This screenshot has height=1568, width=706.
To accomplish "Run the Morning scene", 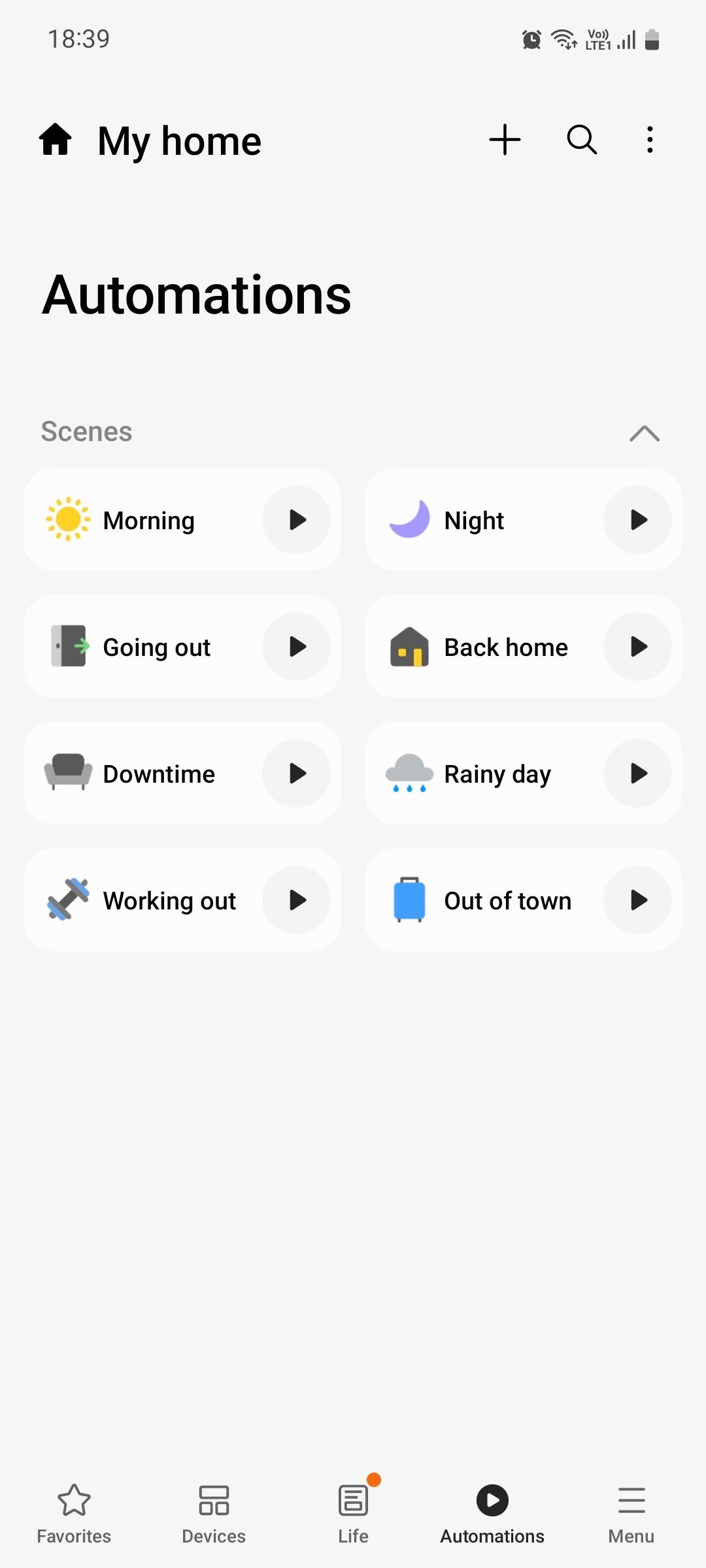I will pos(296,520).
